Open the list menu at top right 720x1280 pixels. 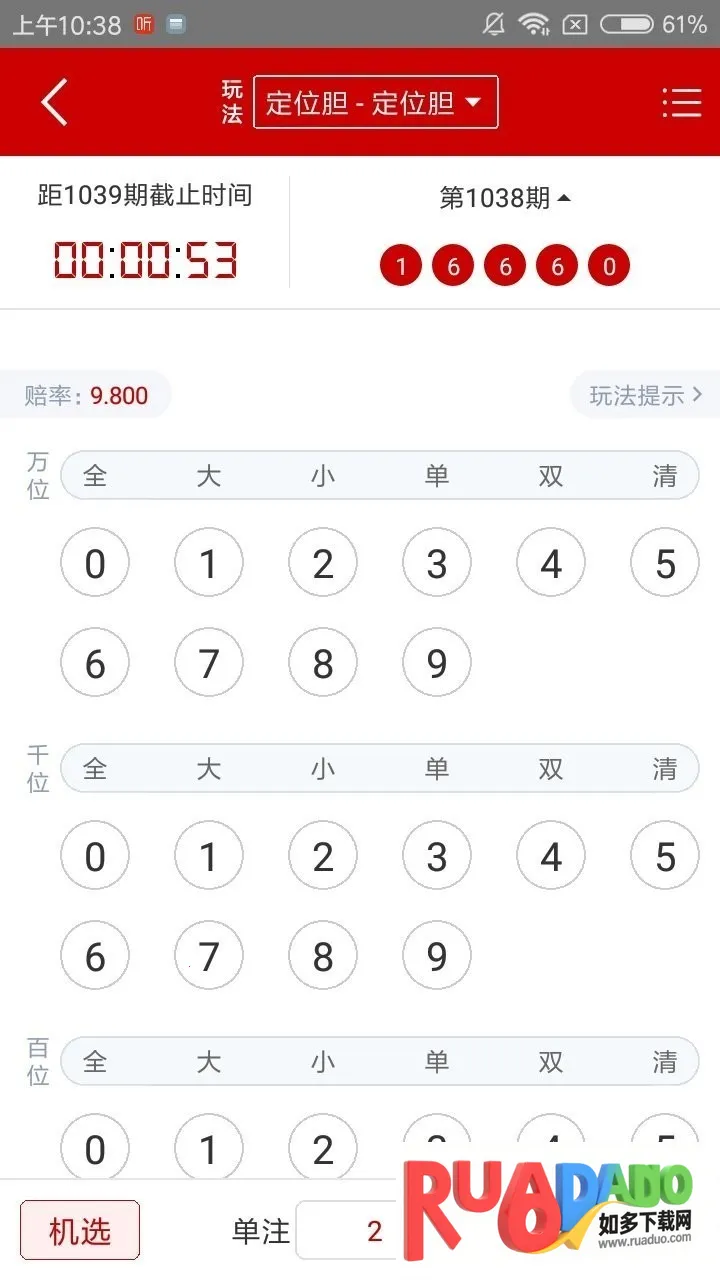682,101
